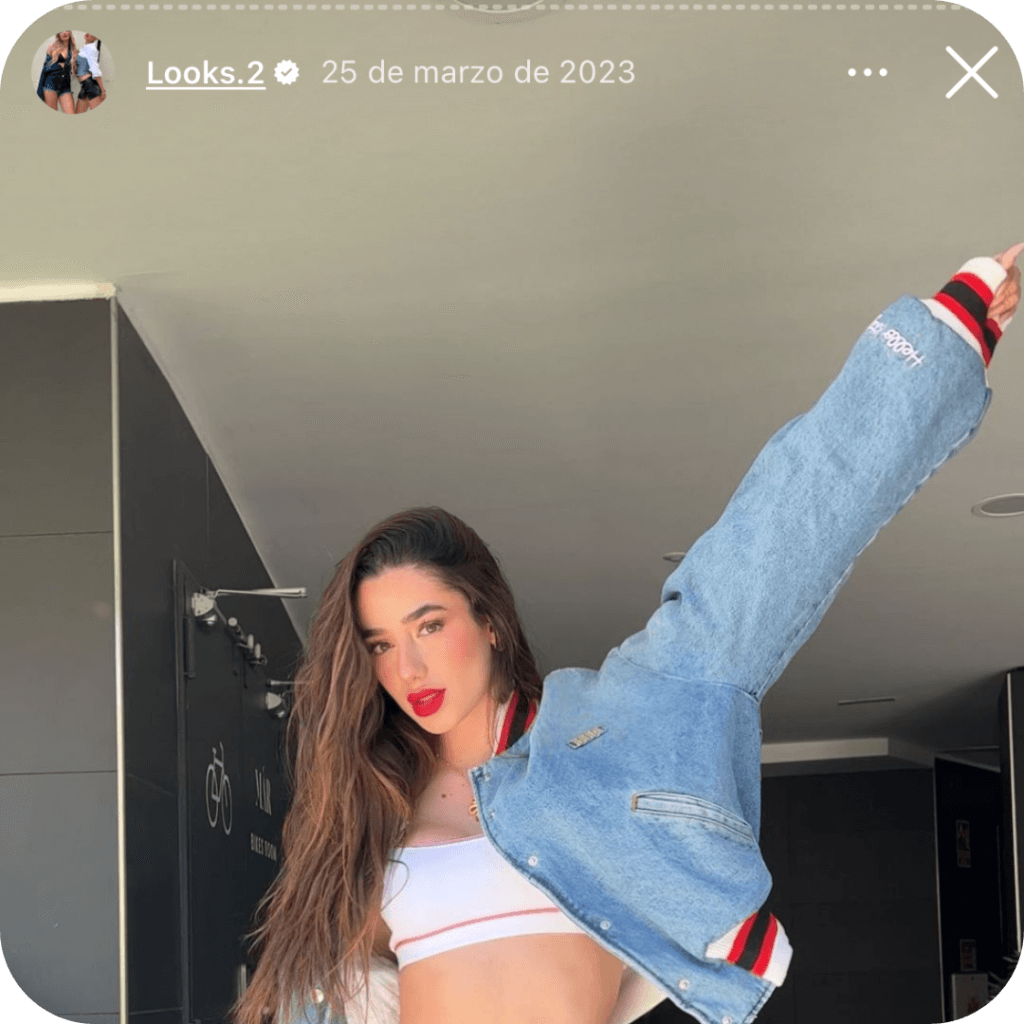This screenshot has width=1024, height=1024.
Task: Tap the Looks.2 username link
Action: click(205, 73)
